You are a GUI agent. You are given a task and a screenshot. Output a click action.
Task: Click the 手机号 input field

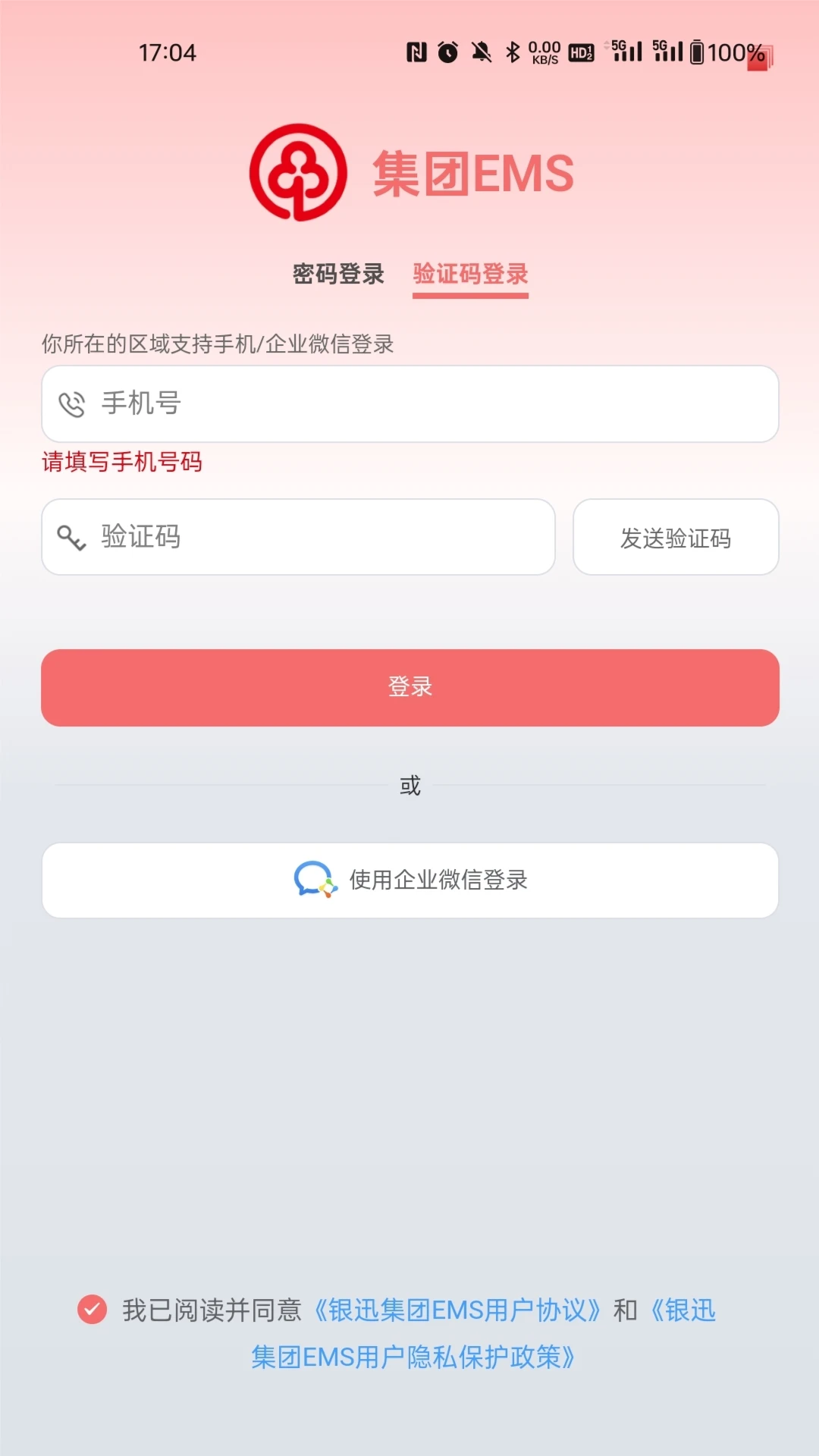pyautogui.click(x=303, y=404)
